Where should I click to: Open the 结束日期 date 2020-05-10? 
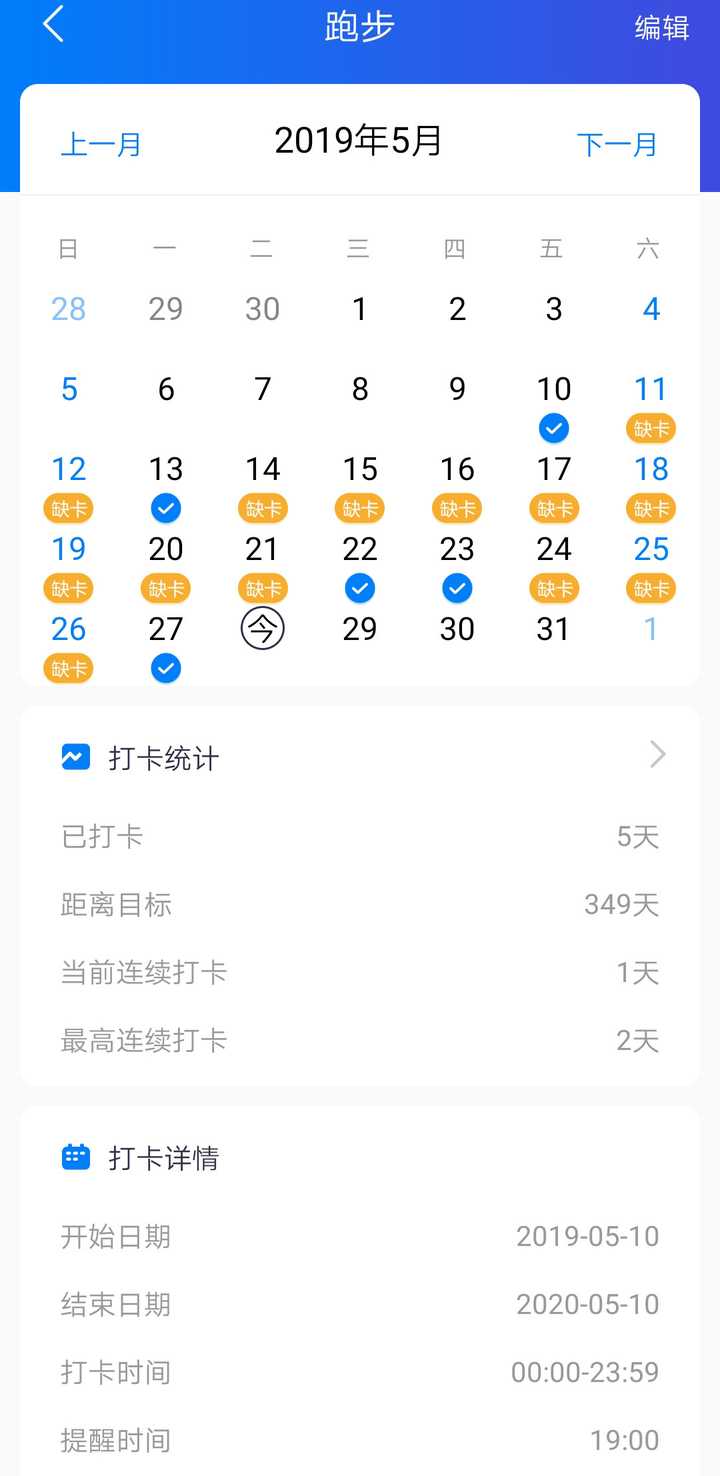click(x=587, y=1304)
